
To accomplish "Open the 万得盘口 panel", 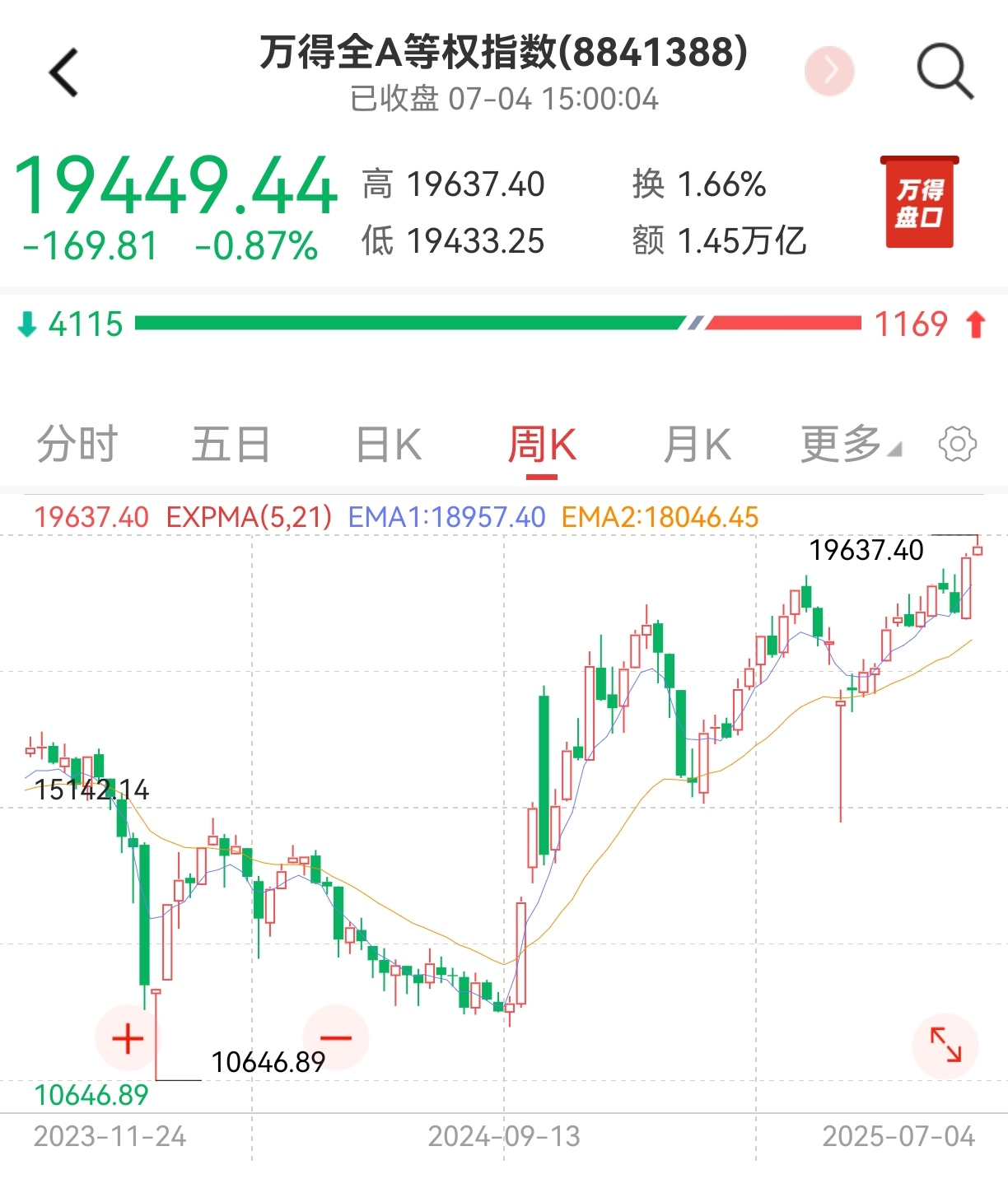I will tap(919, 203).
